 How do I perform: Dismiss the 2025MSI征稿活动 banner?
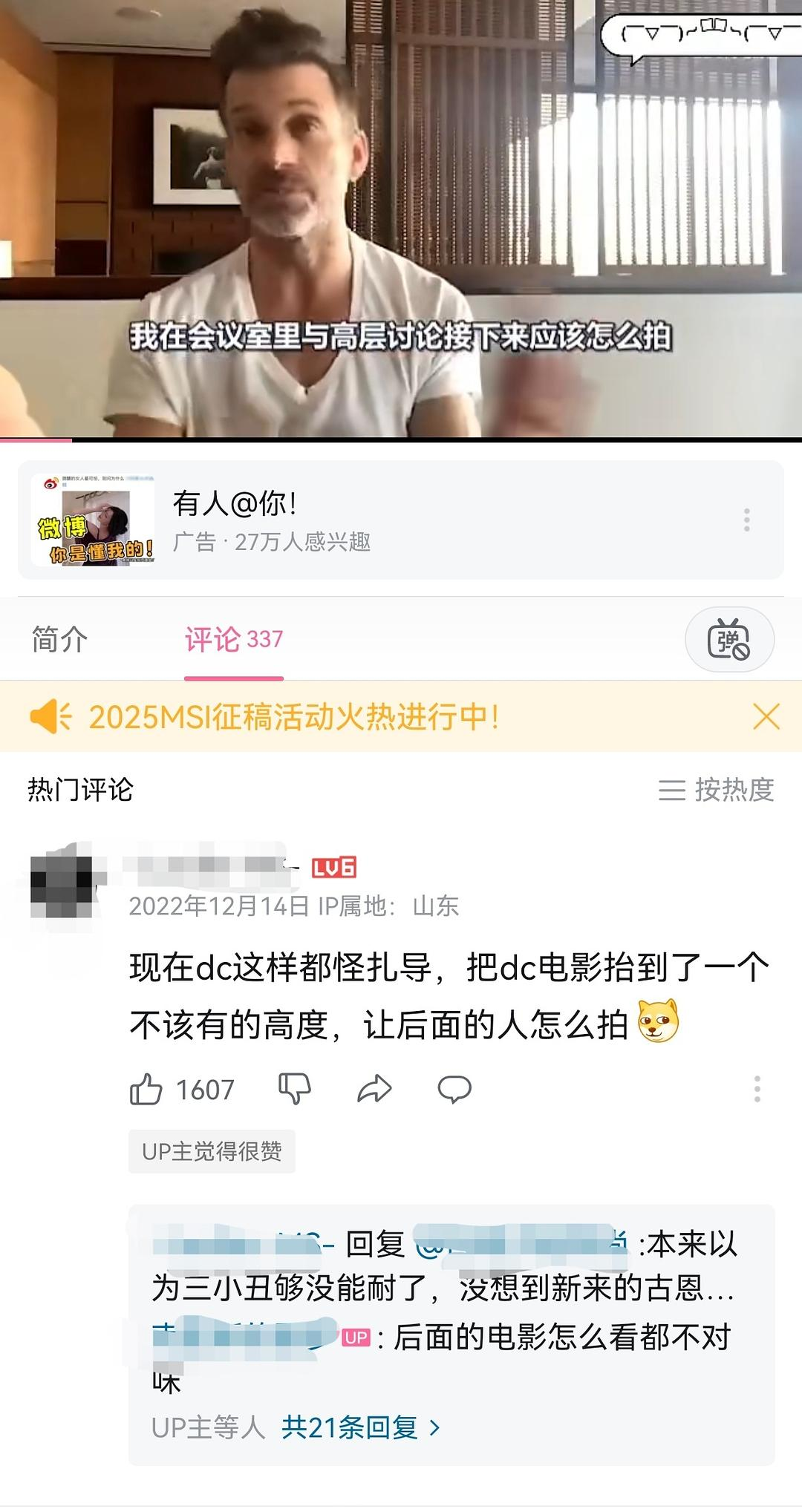pos(766,717)
